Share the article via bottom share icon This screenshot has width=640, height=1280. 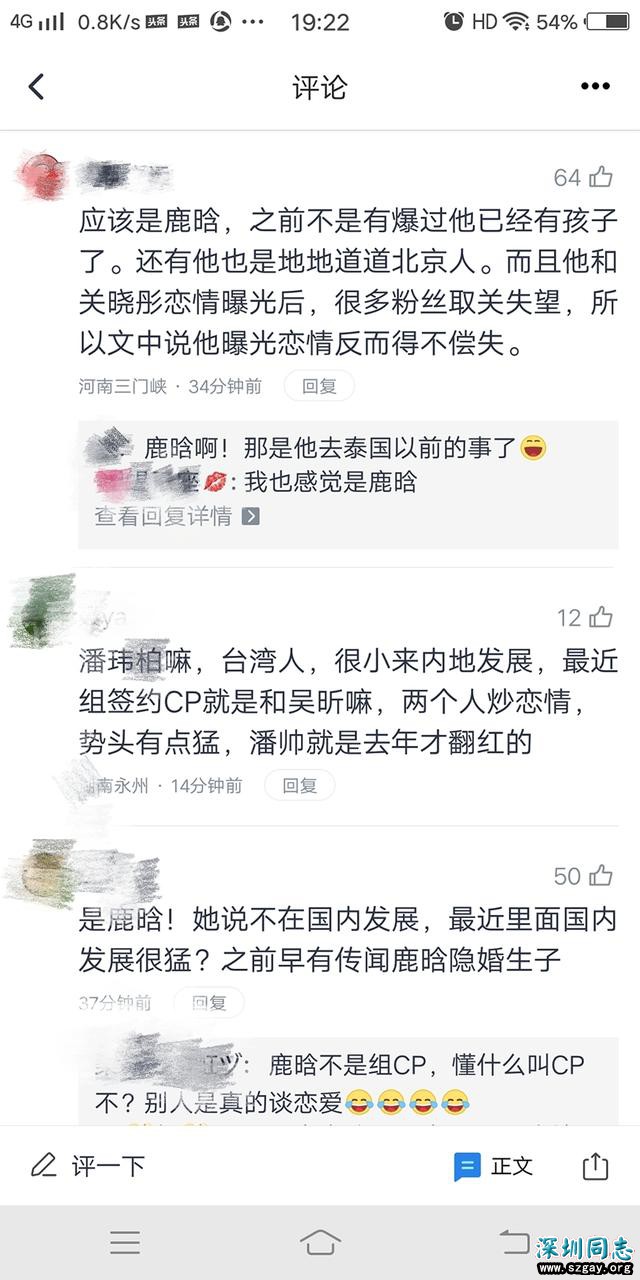[595, 1165]
